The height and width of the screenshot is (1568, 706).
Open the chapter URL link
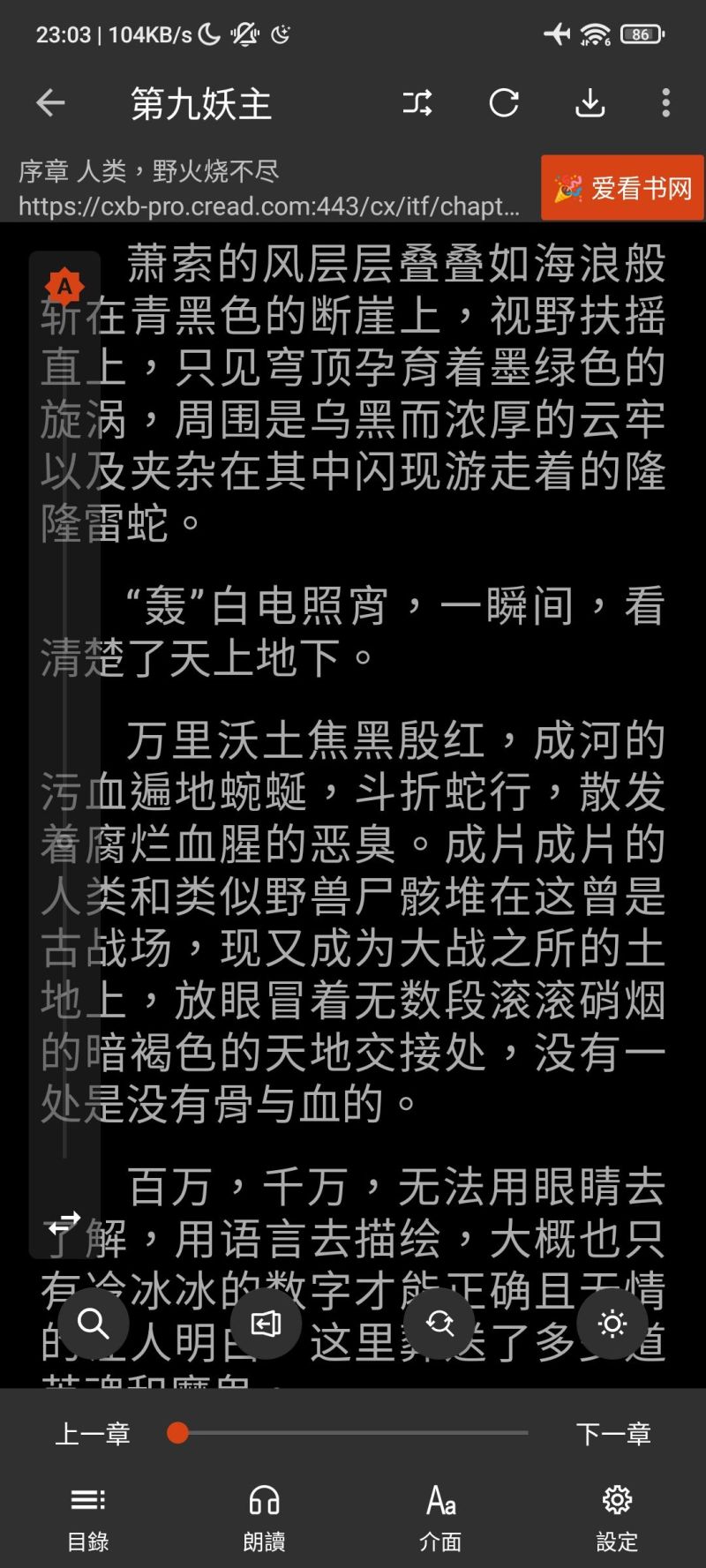click(269, 206)
